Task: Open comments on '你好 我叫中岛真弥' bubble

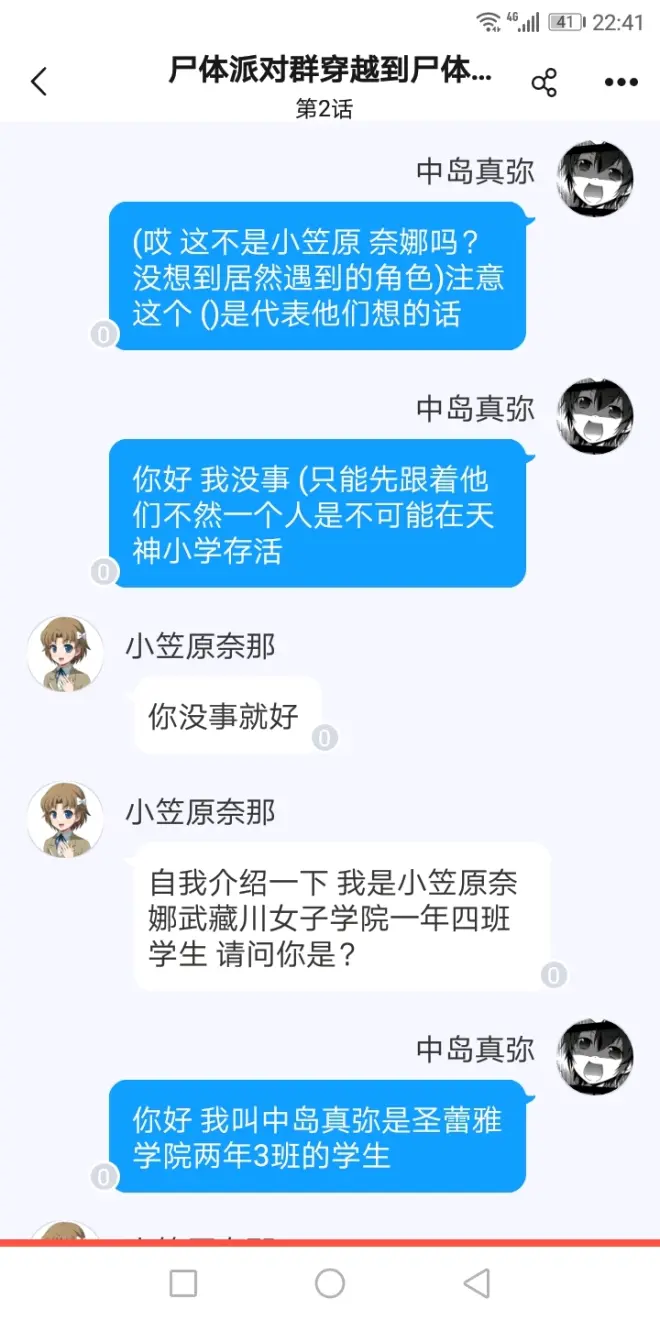Action: (104, 1176)
